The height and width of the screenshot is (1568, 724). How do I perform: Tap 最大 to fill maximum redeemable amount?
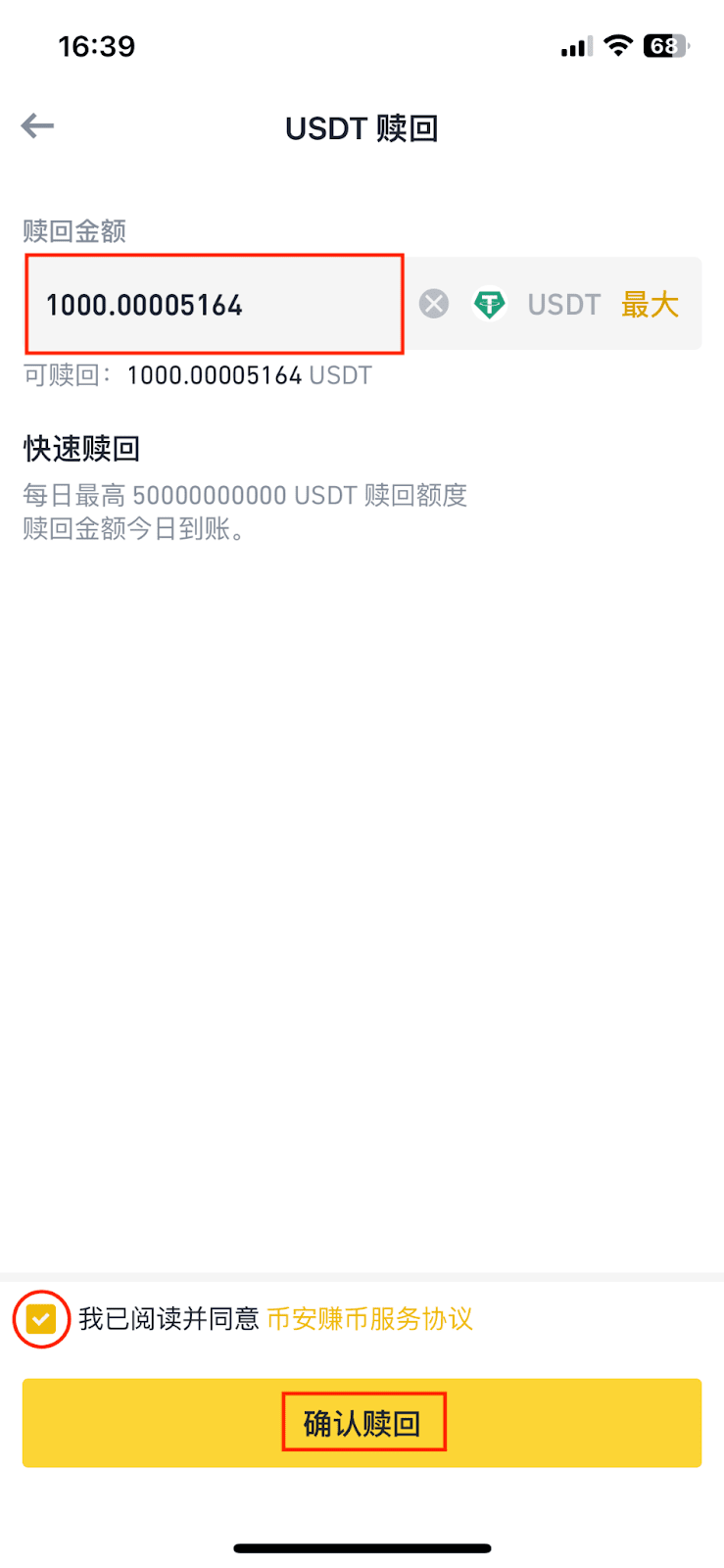pyautogui.click(x=650, y=304)
